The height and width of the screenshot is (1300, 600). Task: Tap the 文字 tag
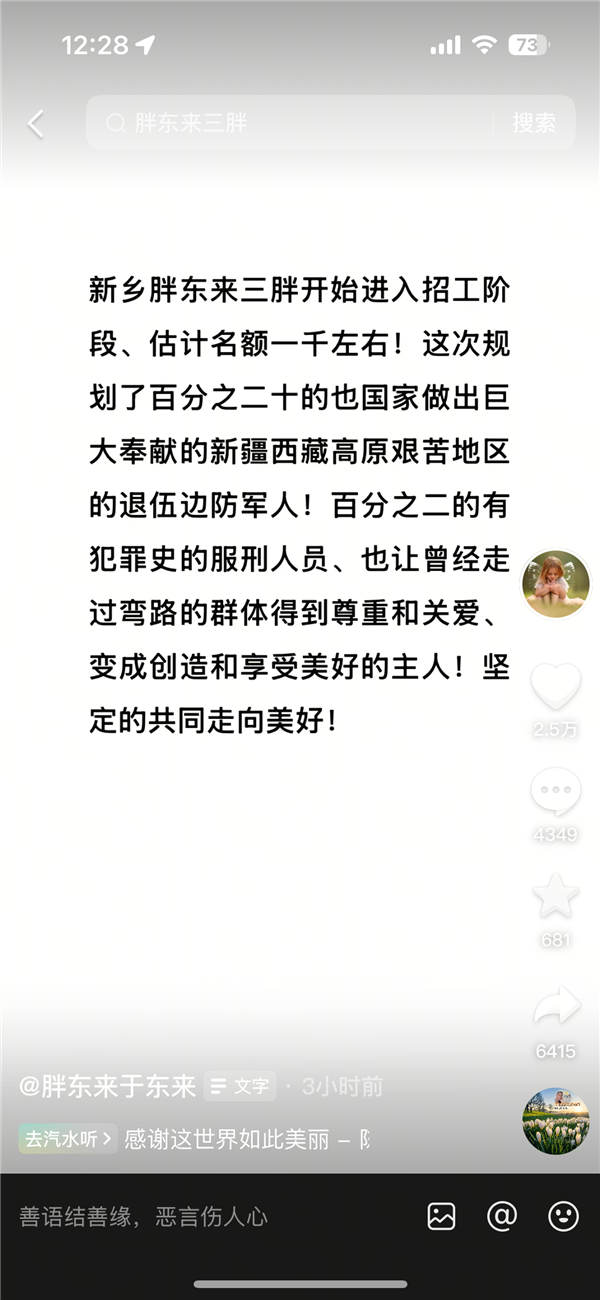coord(240,1086)
